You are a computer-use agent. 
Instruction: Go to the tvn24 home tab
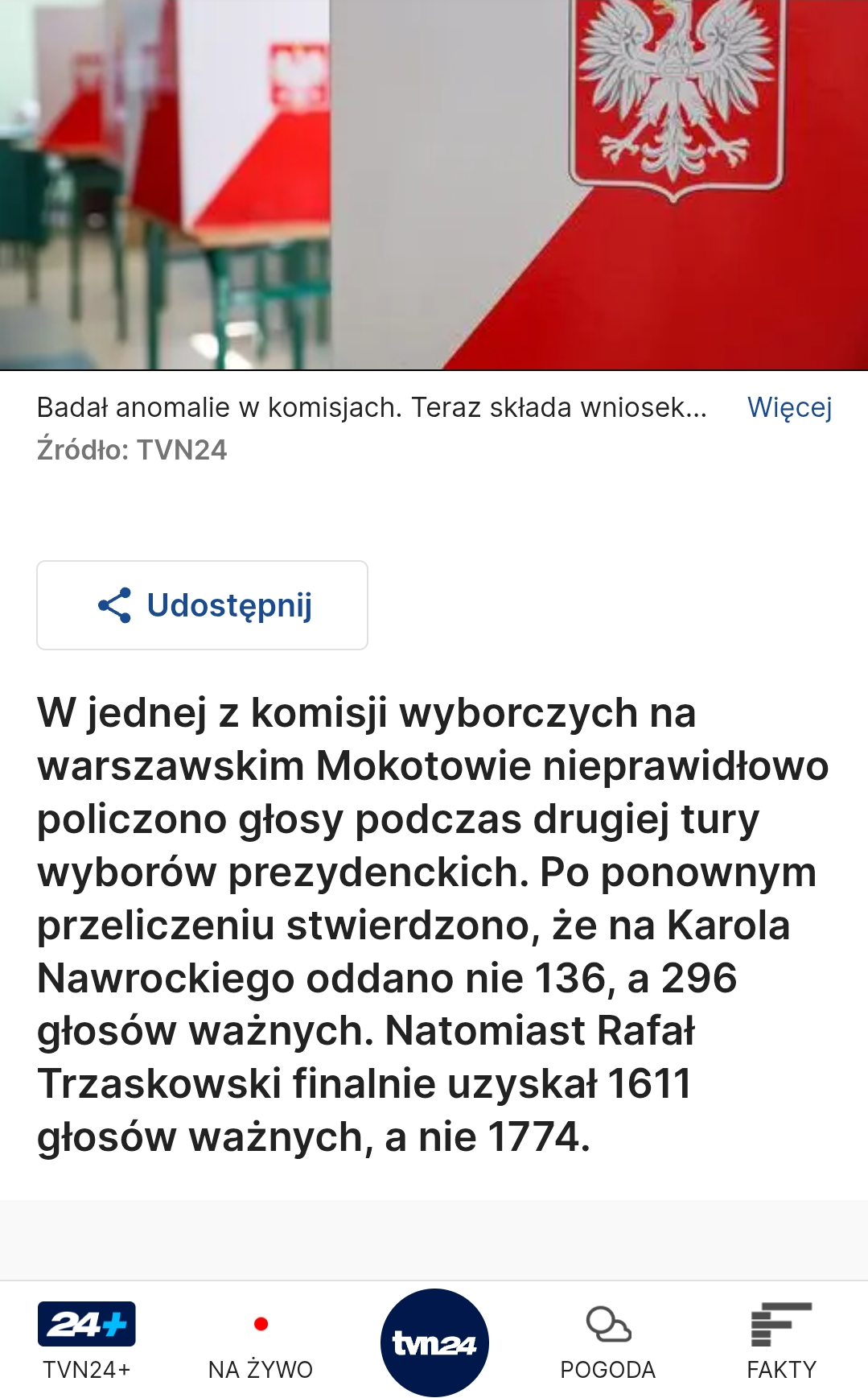point(434,1342)
